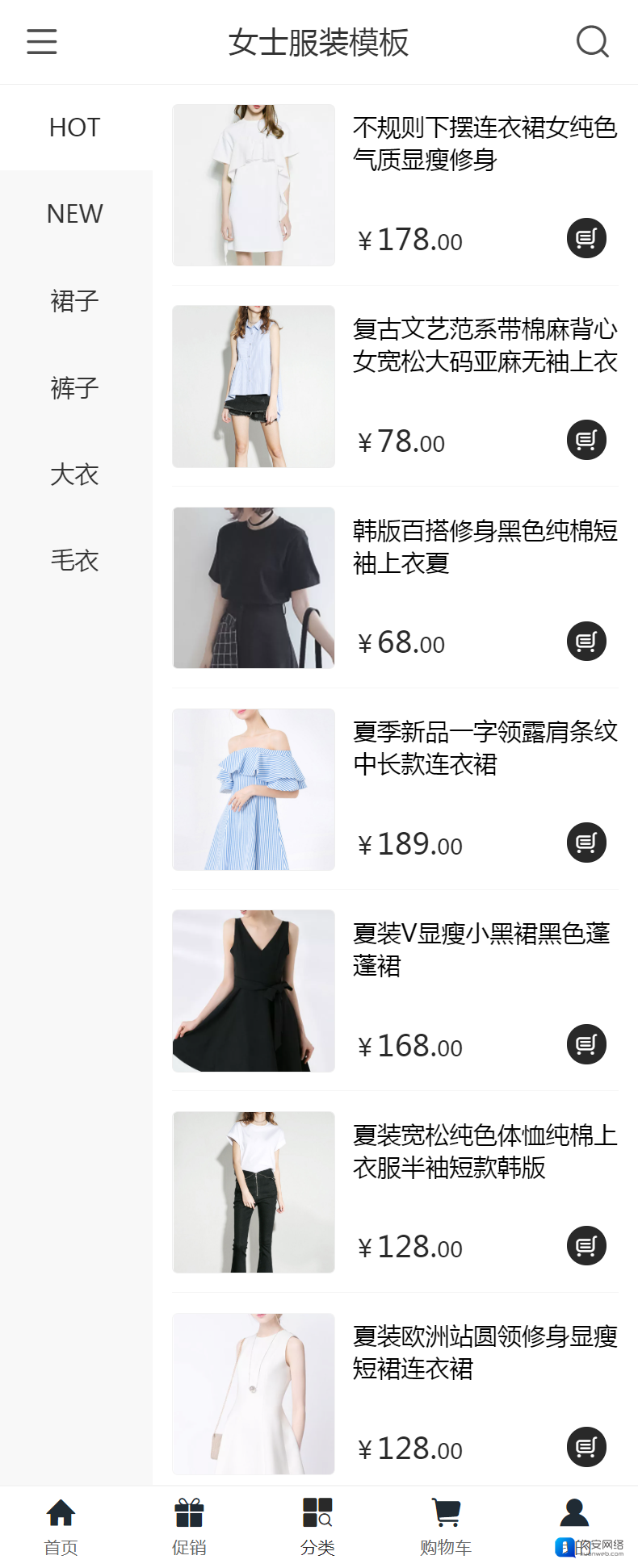Show the 裙子 category
638x1568 pixels.
point(75,301)
